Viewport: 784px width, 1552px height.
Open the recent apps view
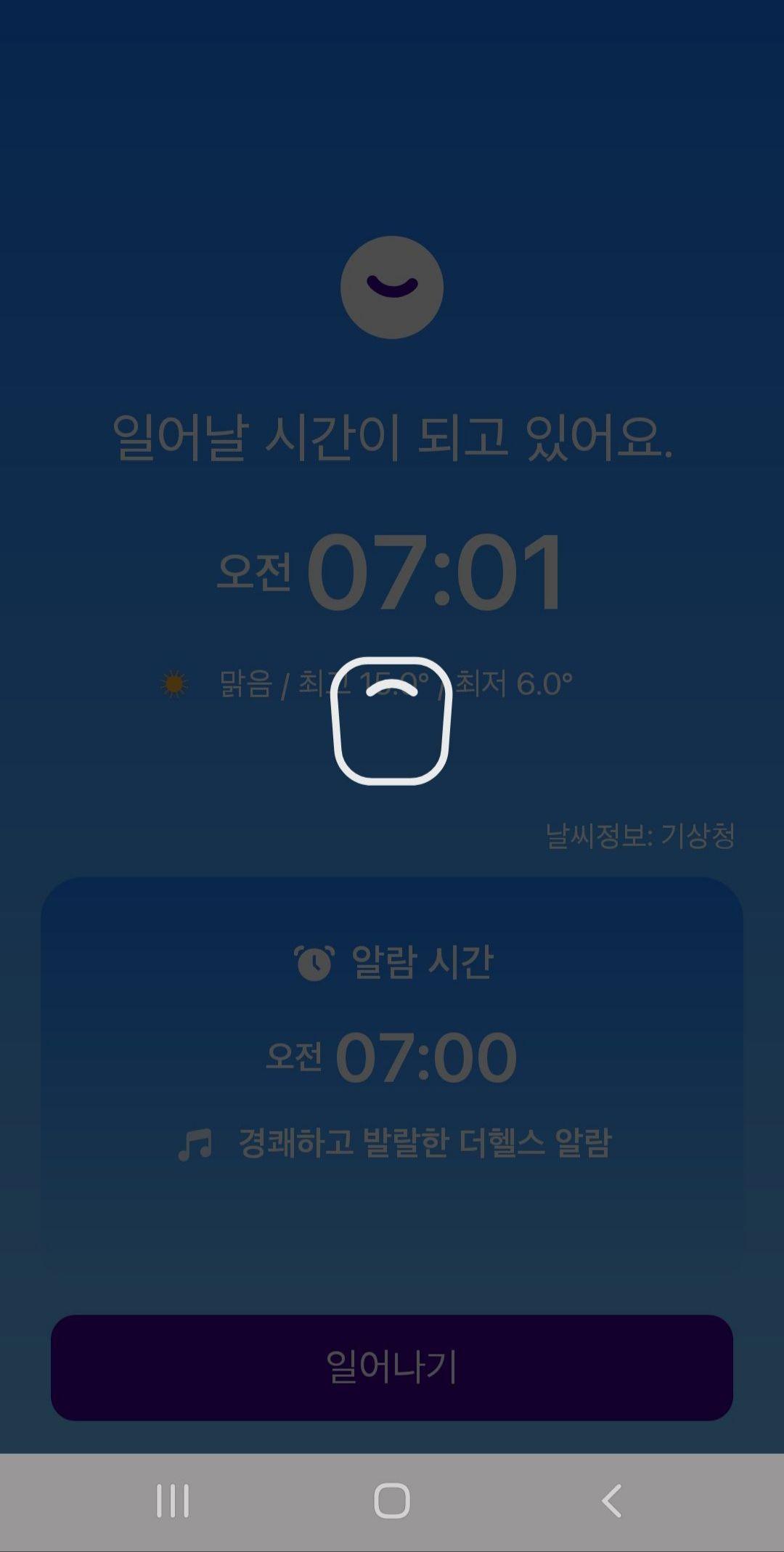[173, 1500]
